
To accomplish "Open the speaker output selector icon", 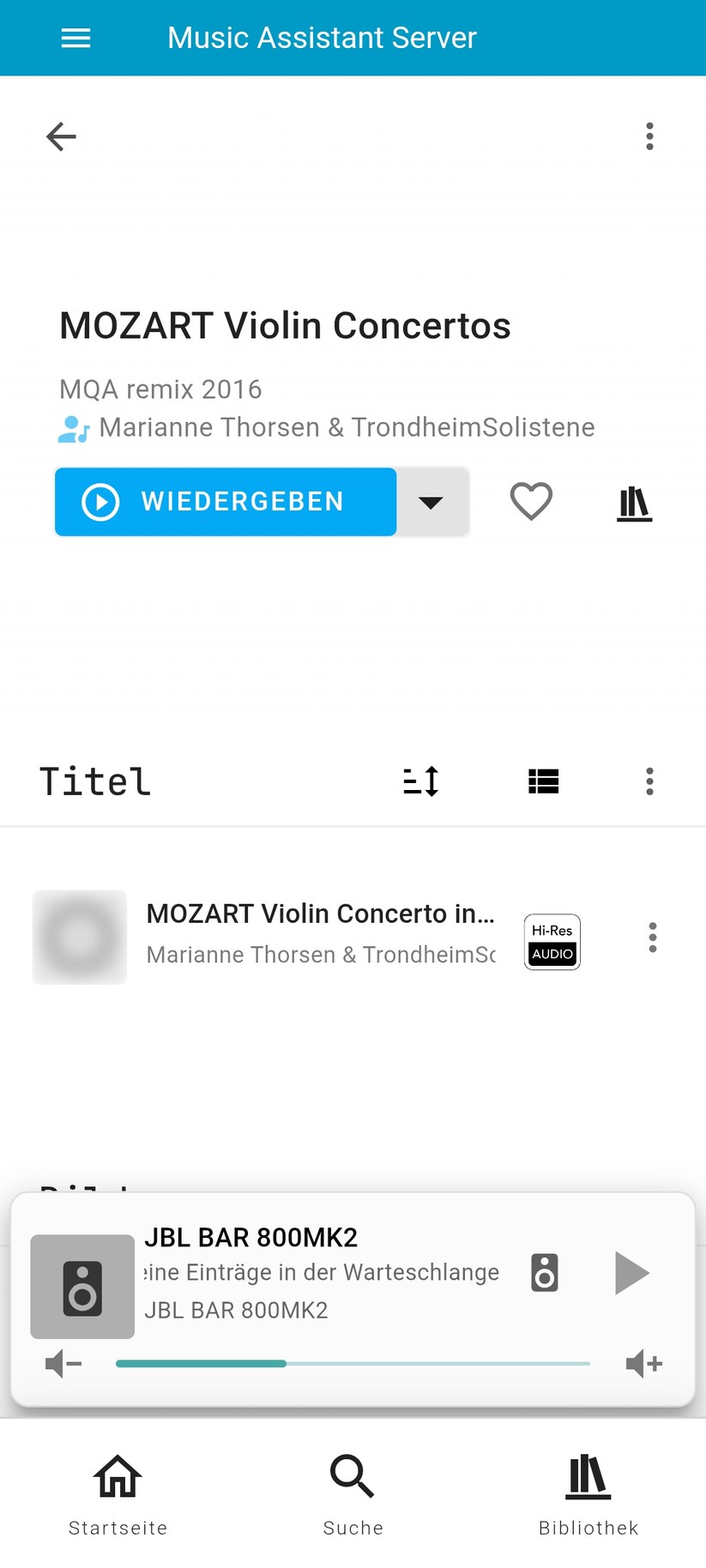I will (544, 1273).
